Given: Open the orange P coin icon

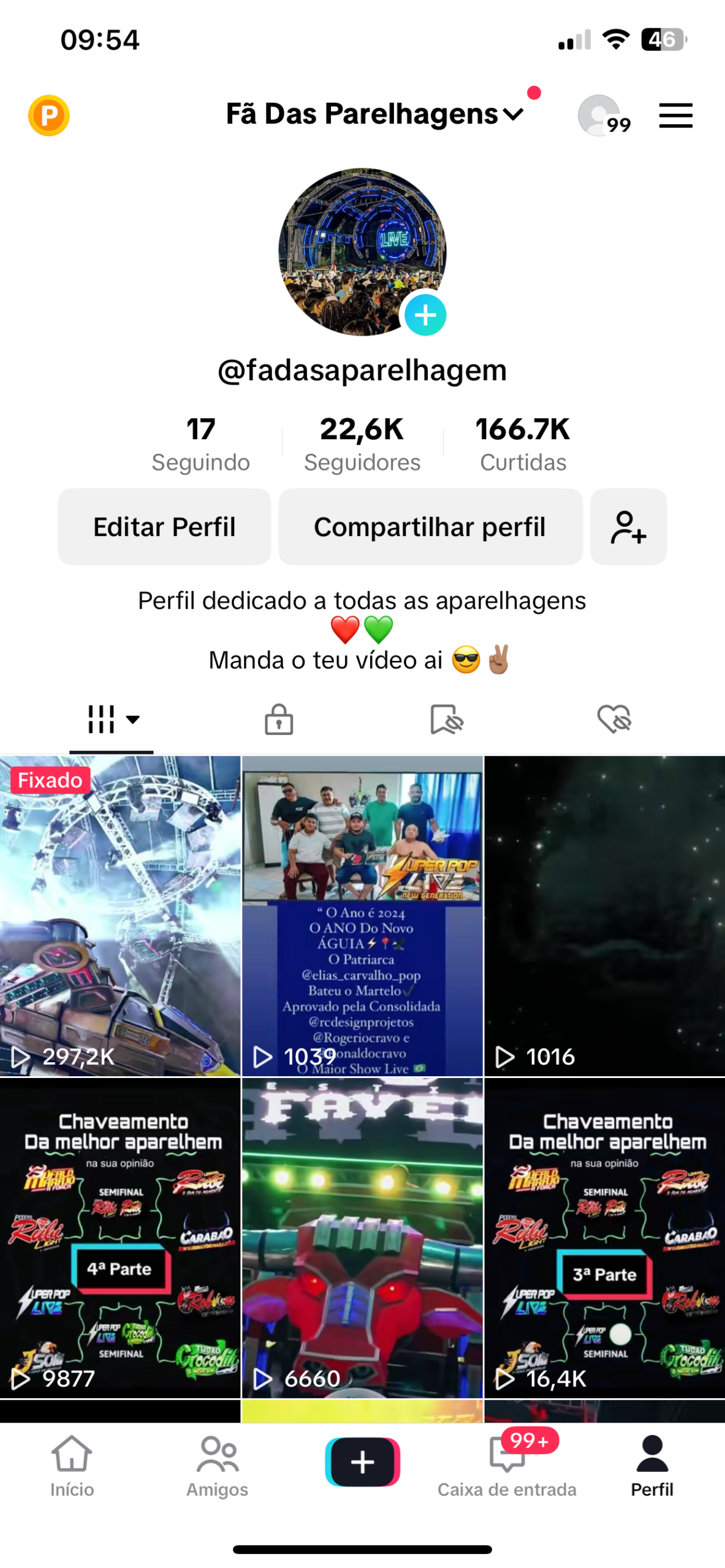Looking at the screenshot, I should 48,115.
